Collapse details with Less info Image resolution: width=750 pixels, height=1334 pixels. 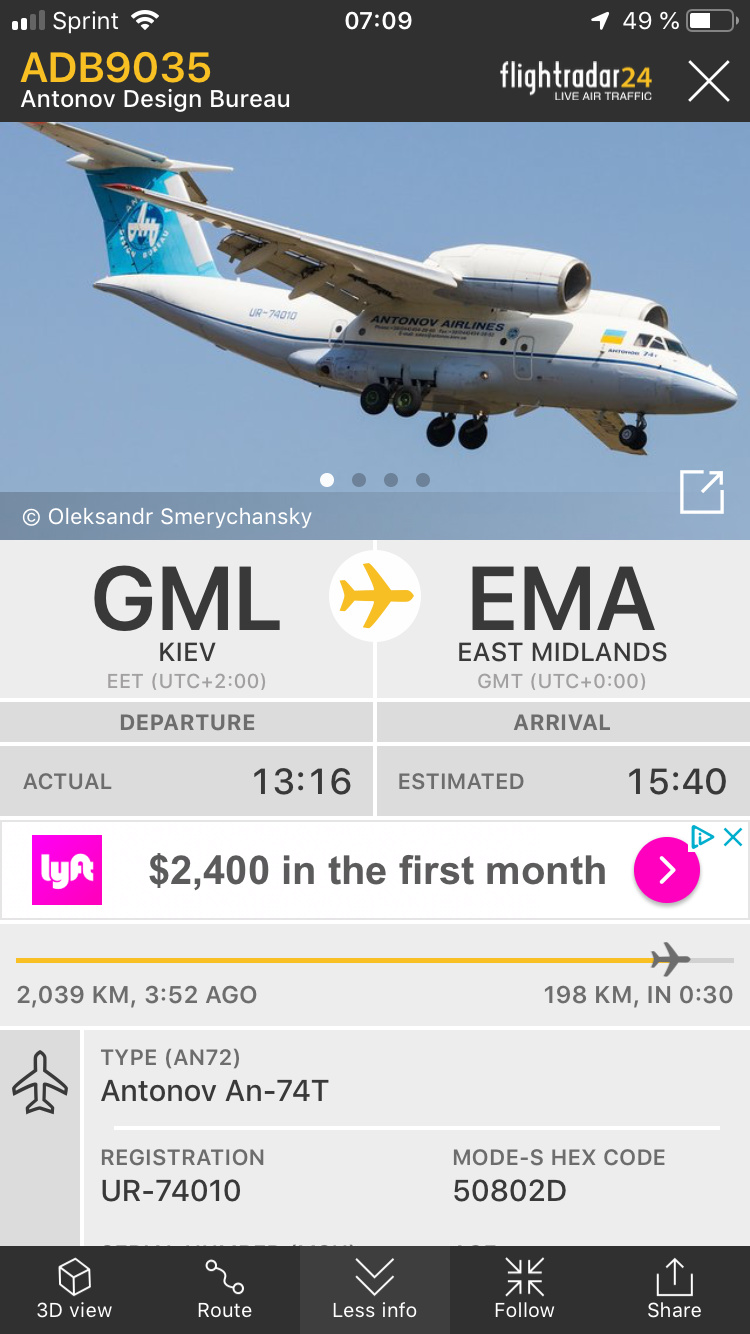point(374,1289)
